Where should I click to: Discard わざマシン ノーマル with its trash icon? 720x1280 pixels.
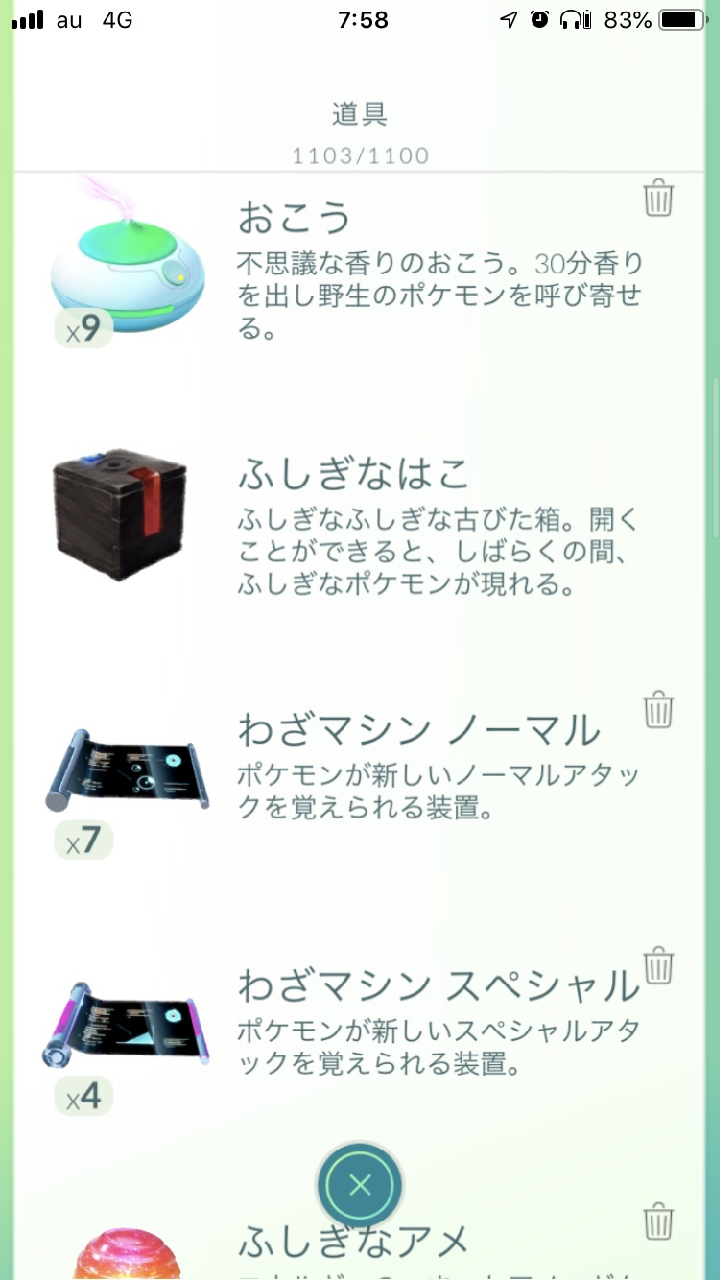tap(658, 710)
